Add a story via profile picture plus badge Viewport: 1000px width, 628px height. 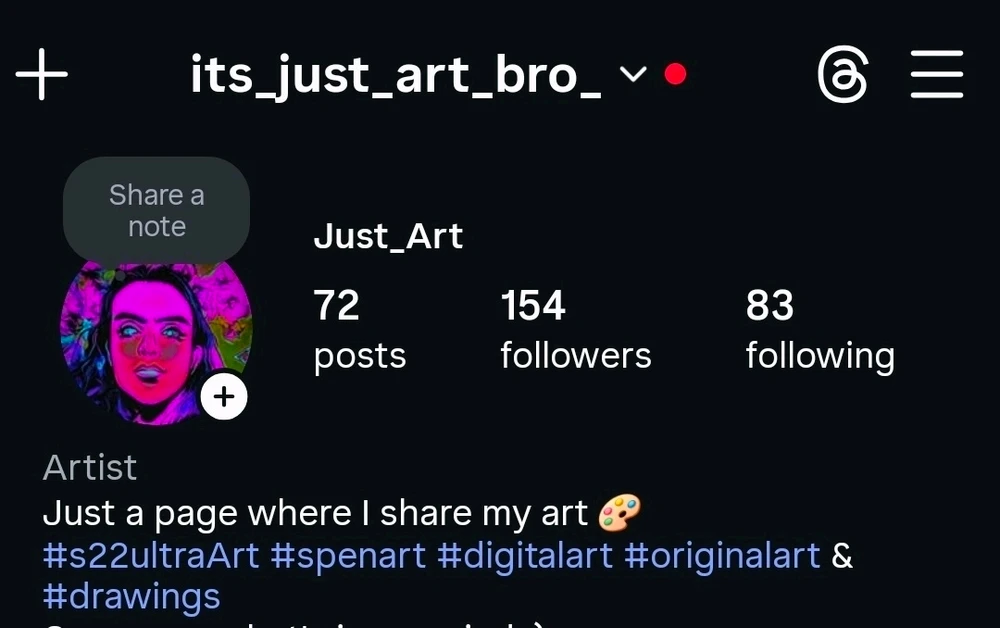coord(224,397)
